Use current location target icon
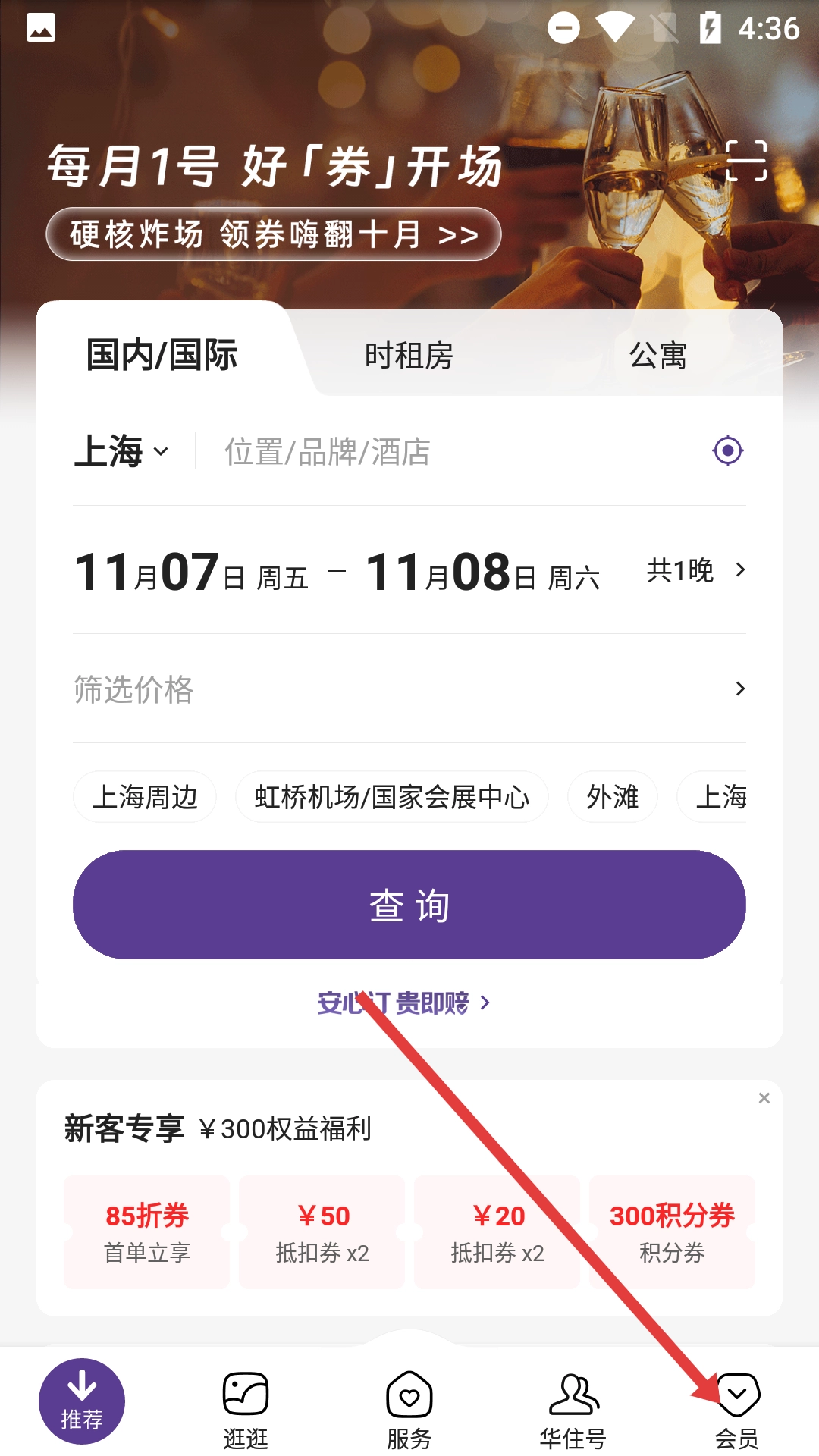Viewport: 819px width, 1456px height. click(728, 451)
